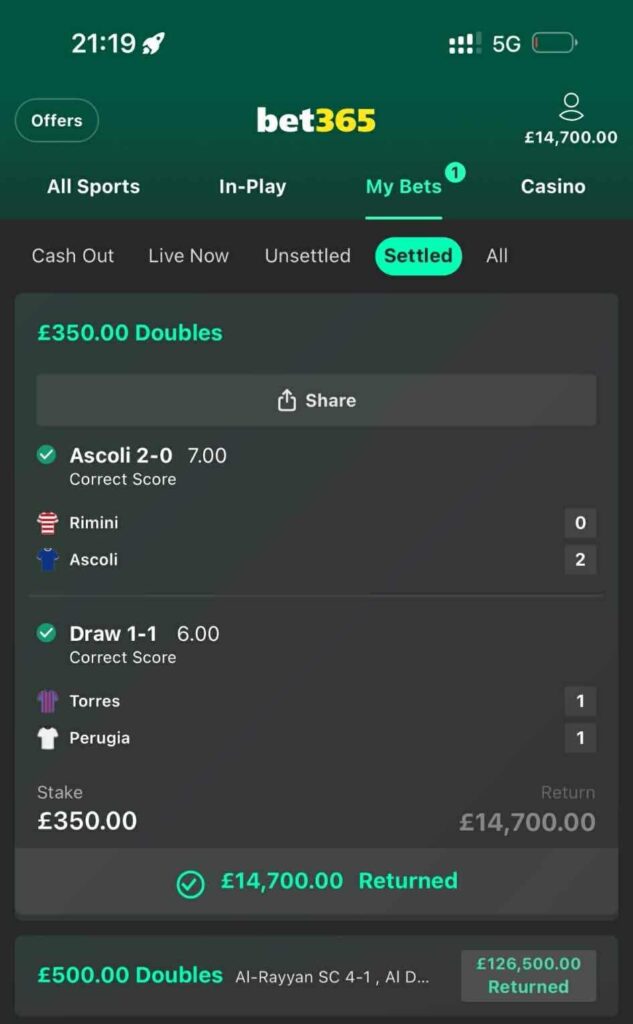This screenshot has width=633, height=1024.
Task: Filter bets by Live Now
Action: [188, 256]
